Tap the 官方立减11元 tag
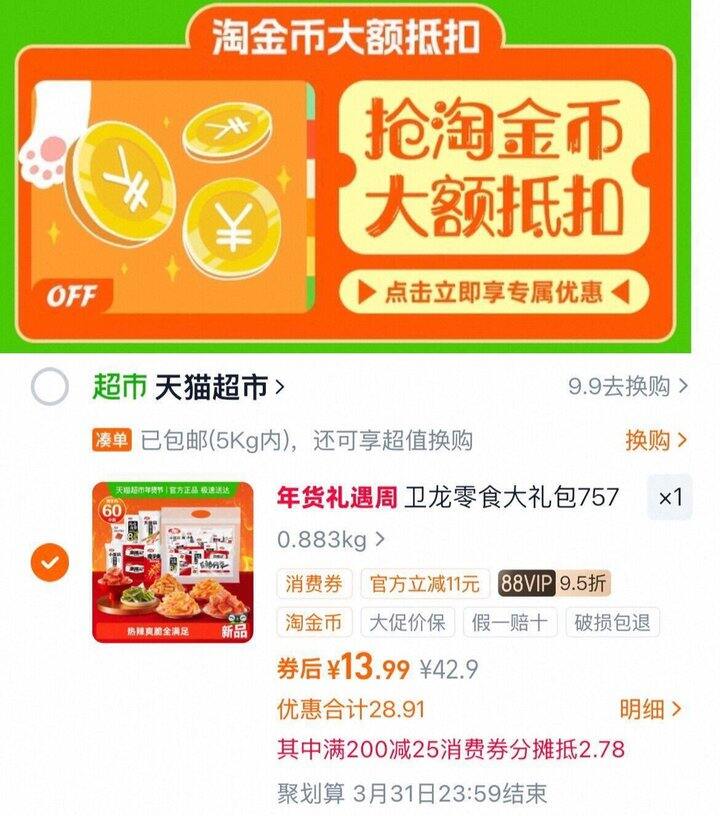720x816 pixels. click(x=425, y=584)
